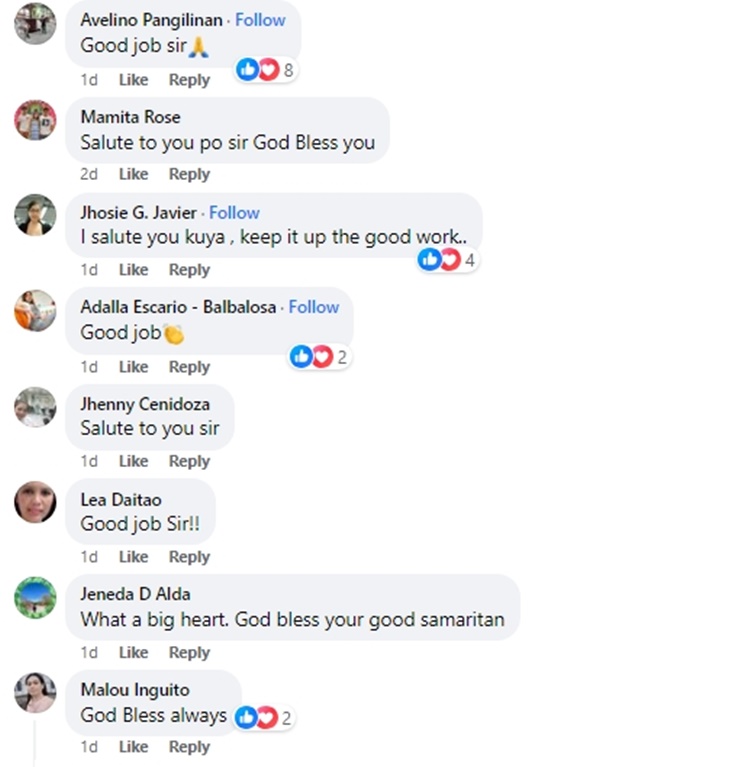
Task: Reply to Adalla Escario - Balbalosa's comment
Action: 189,367
